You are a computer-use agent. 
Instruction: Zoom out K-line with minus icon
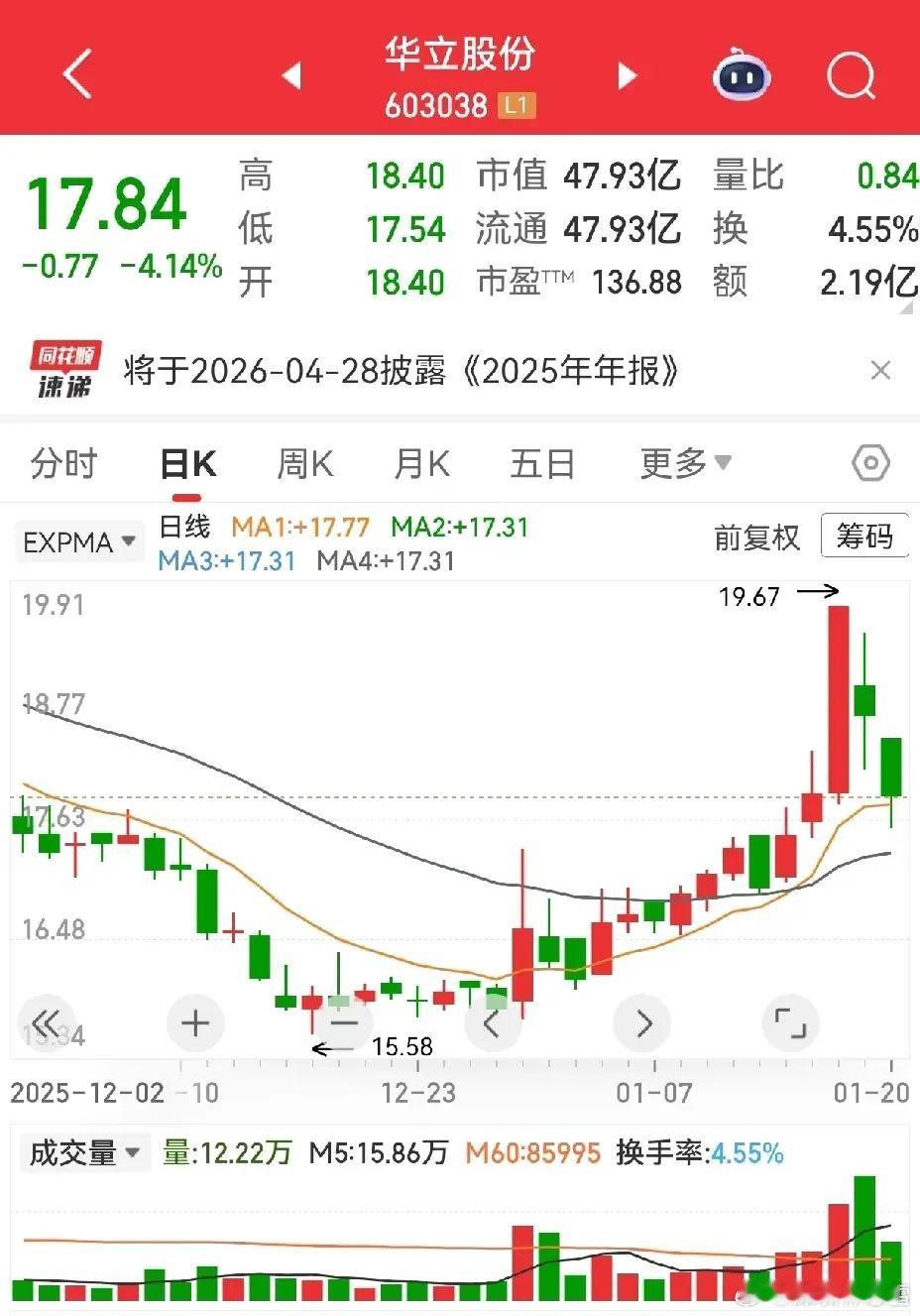coord(343,1022)
